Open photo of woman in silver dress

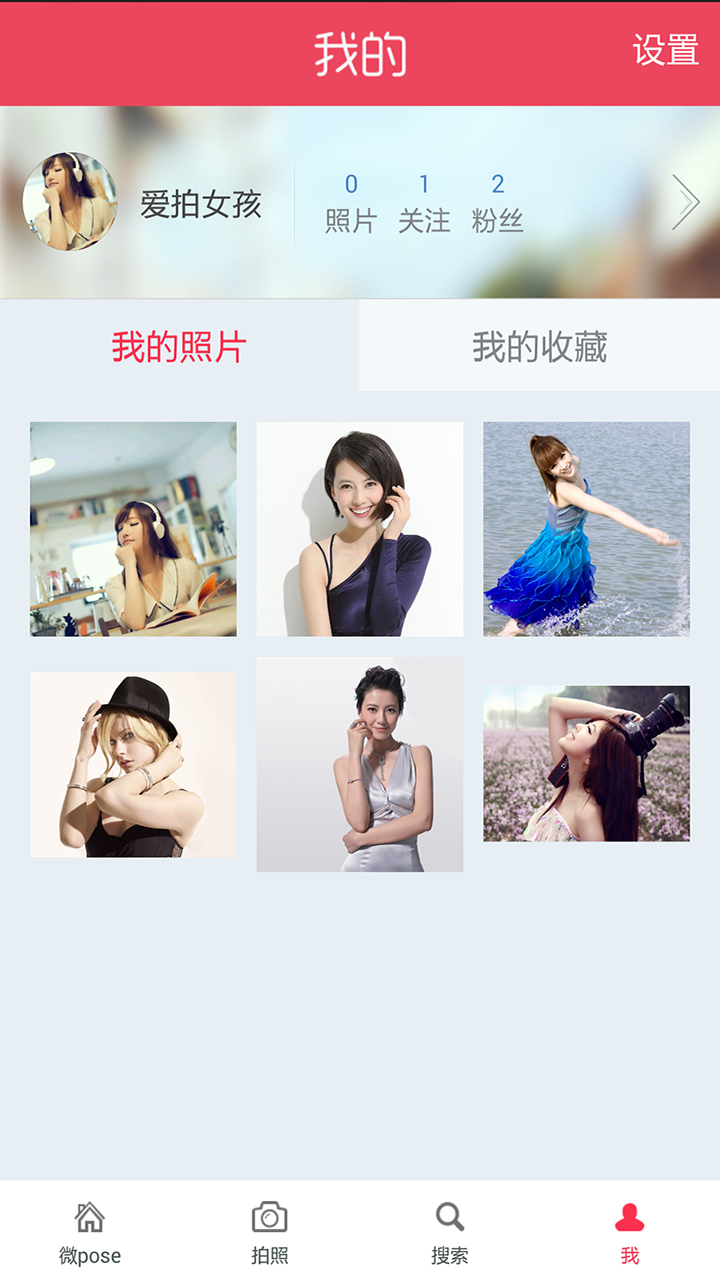(x=360, y=765)
